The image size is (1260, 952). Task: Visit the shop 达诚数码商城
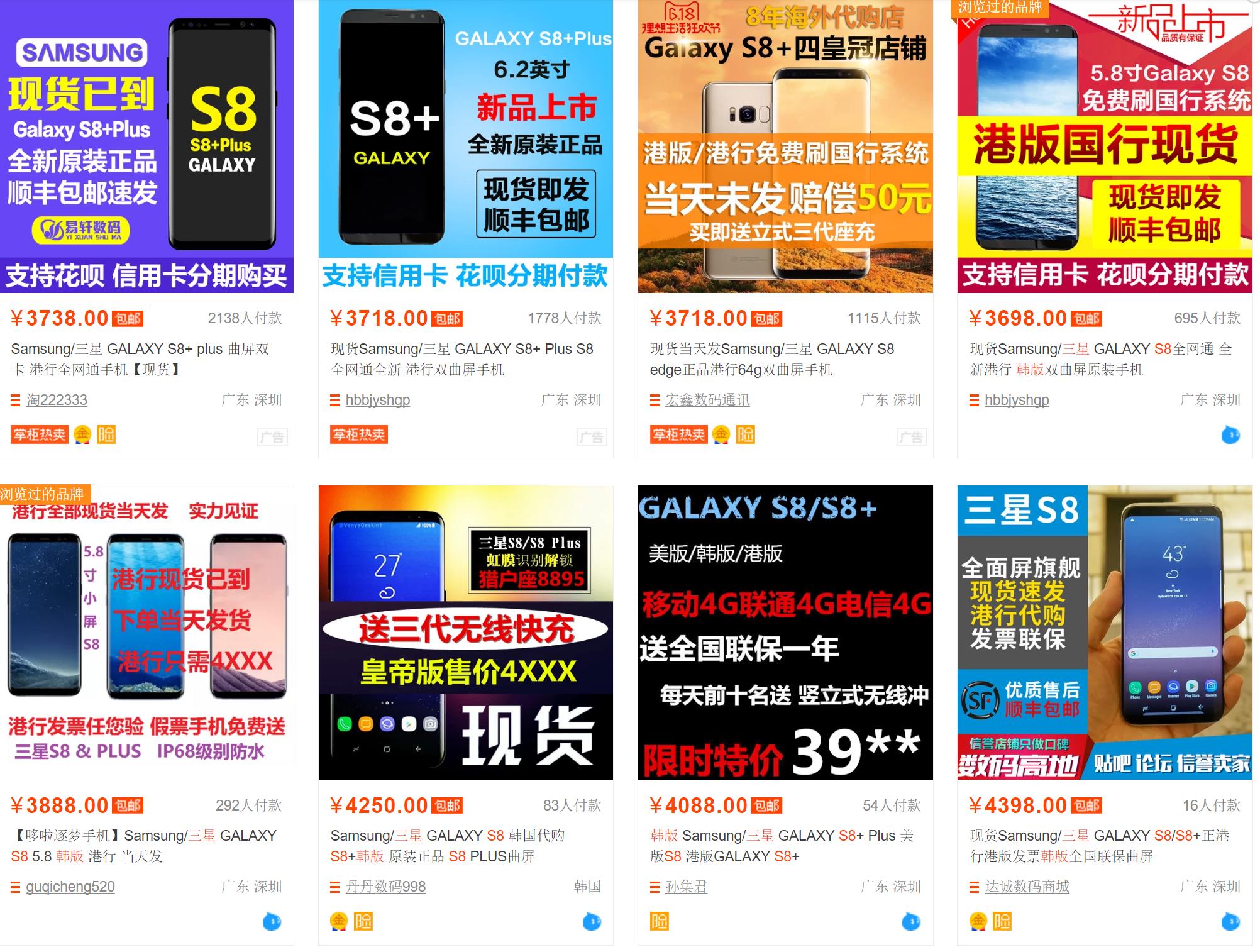pyautogui.click(x=1027, y=887)
